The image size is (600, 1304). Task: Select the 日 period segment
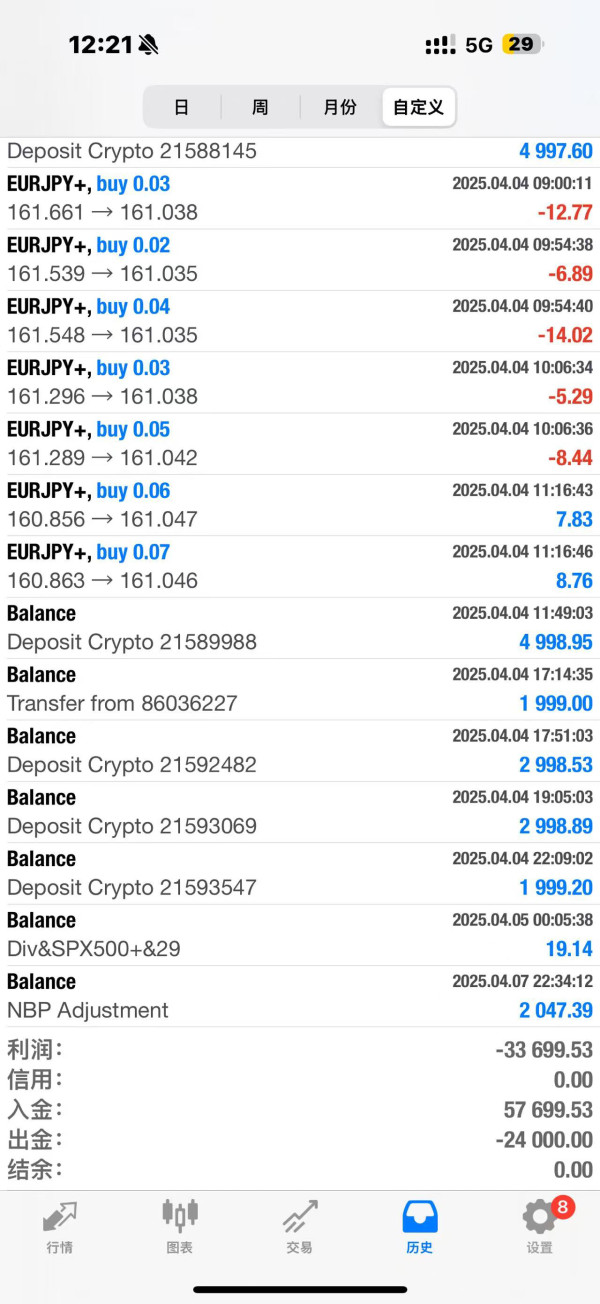pos(182,107)
